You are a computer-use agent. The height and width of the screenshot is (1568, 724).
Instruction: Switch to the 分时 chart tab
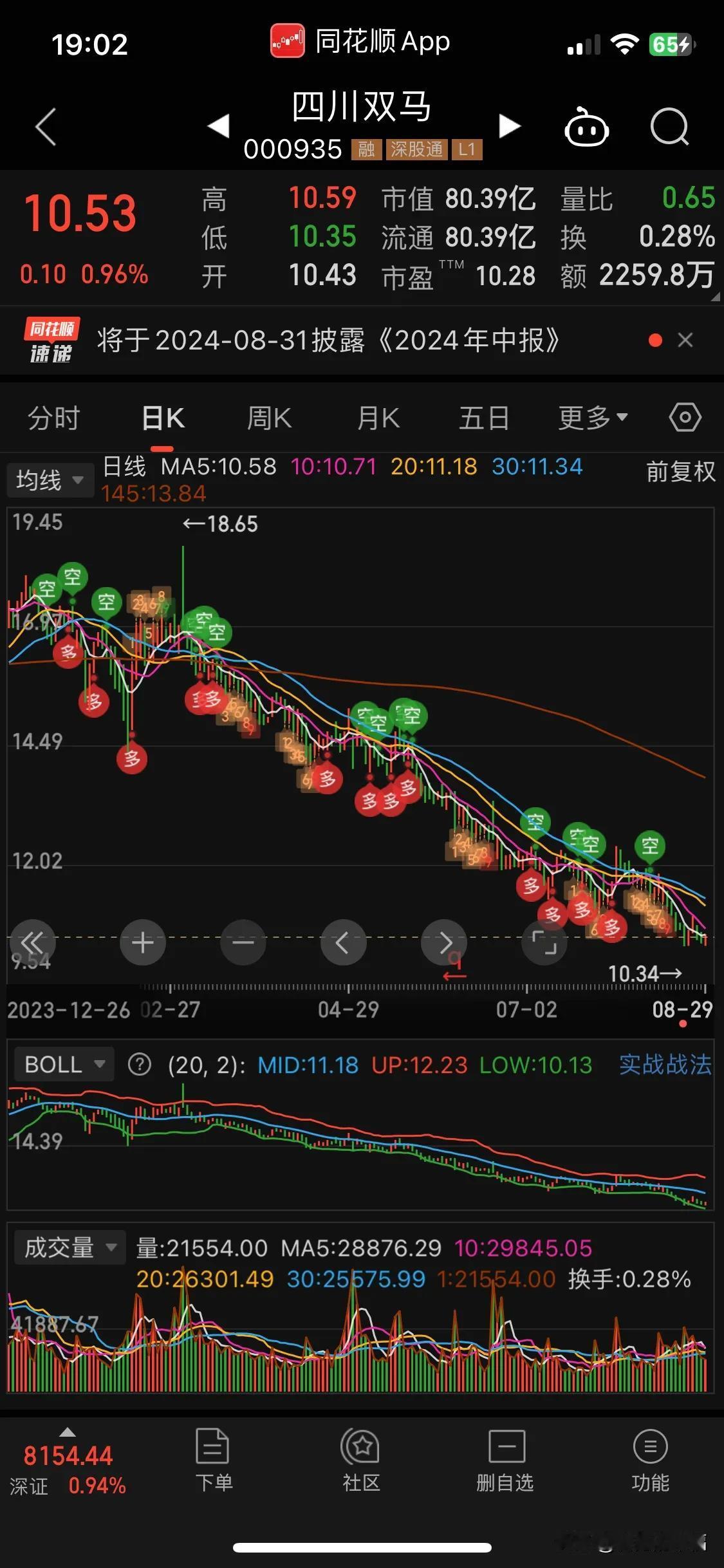[x=54, y=418]
